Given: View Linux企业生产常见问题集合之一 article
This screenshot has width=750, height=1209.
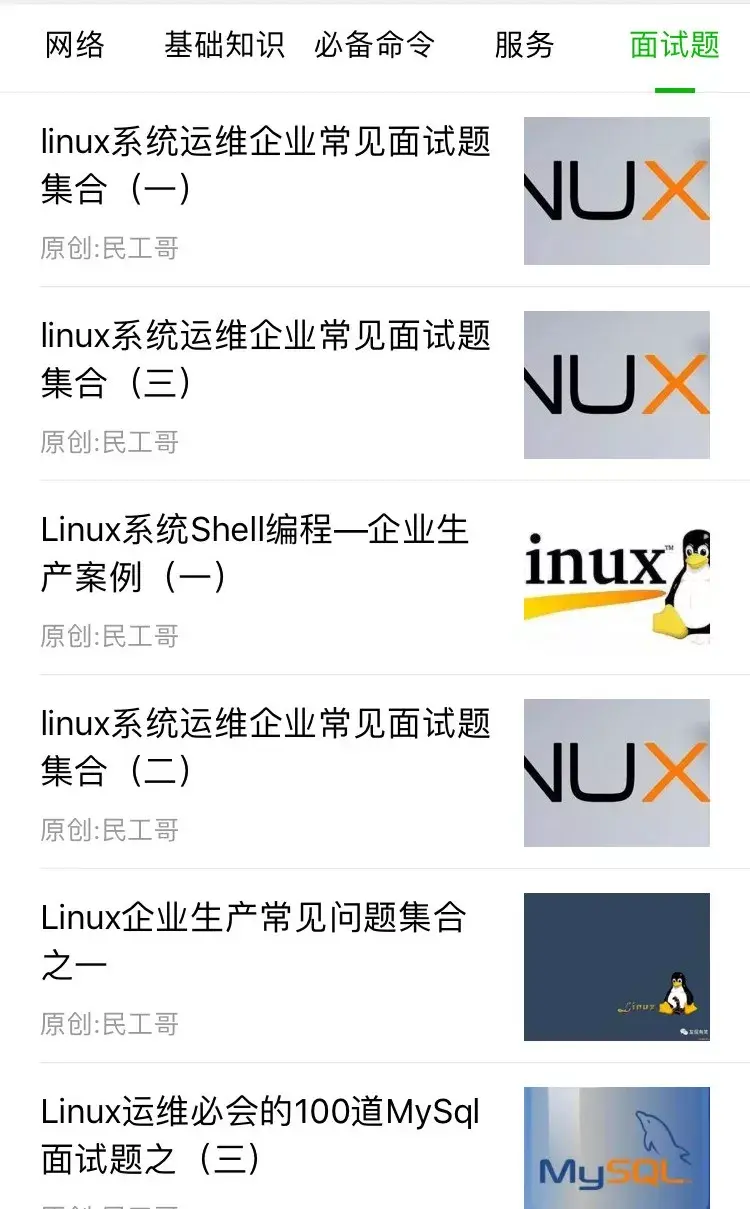Looking at the screenshot, I should click(254, 941).
